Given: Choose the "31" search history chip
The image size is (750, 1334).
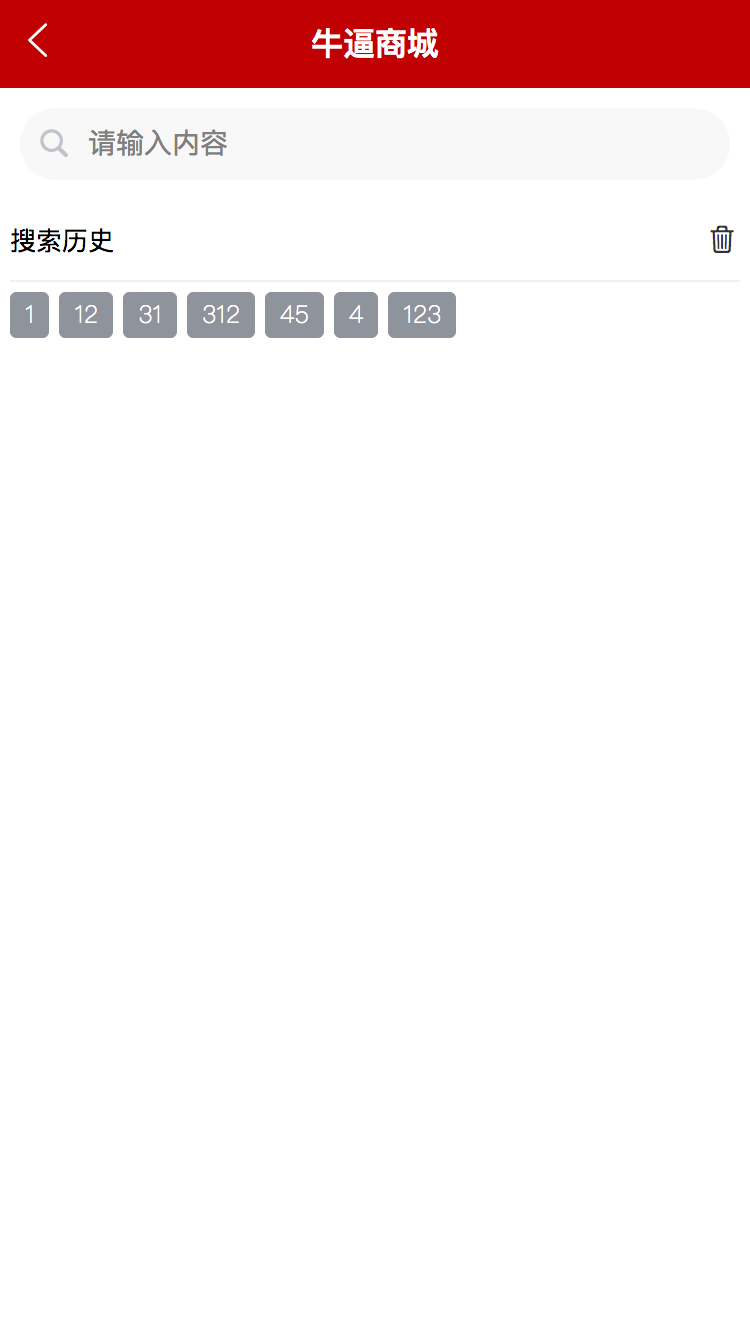Looking at the screenshot, I should click(150, 315).
